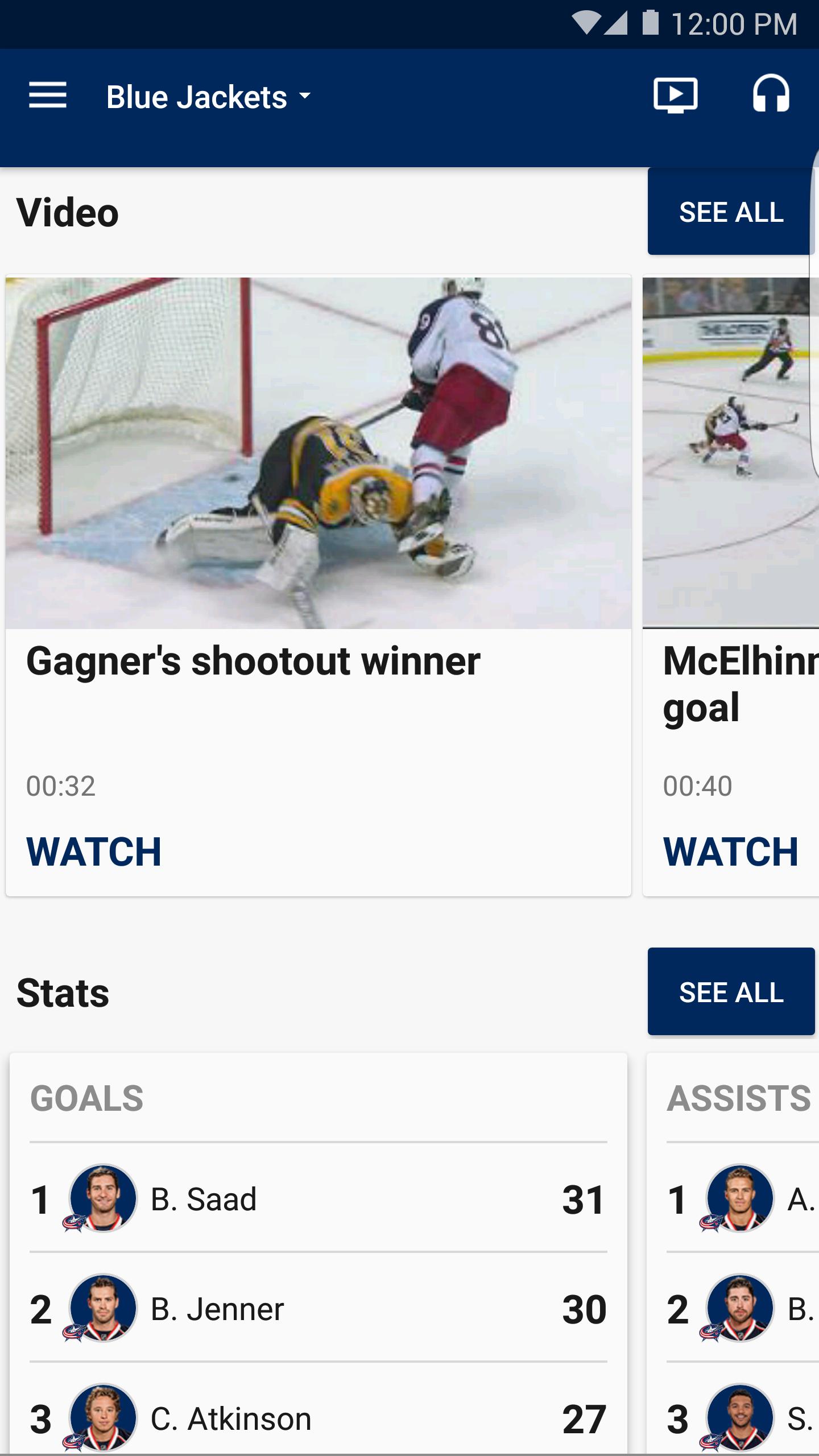Tap the Video section heading
The image size is (819, 1456).
point(68,212)
